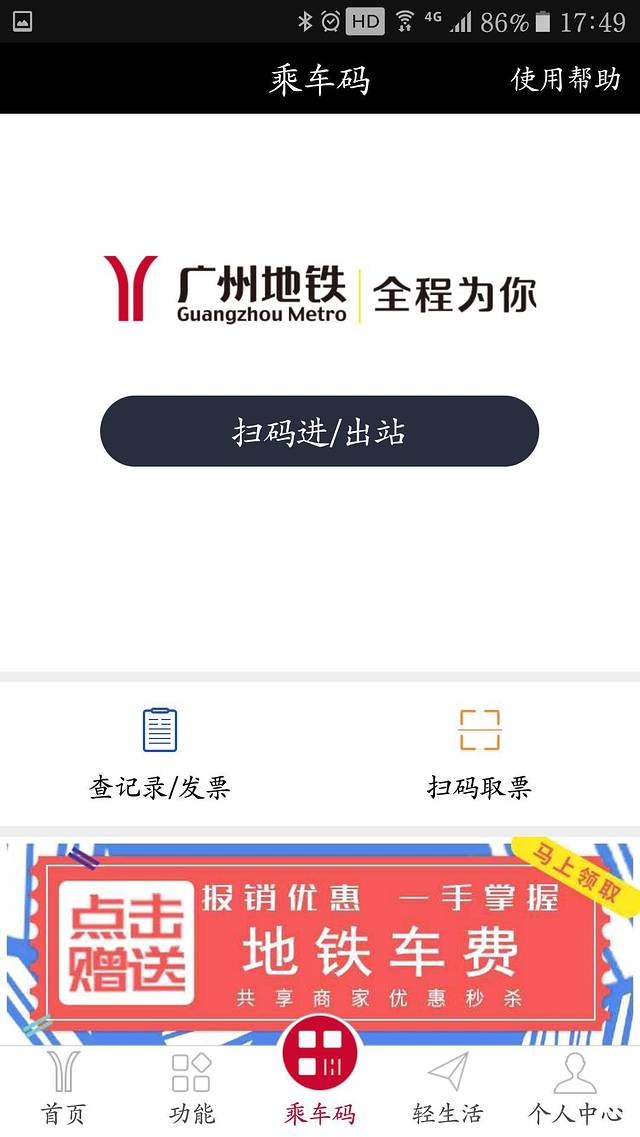Viewport: 640px width, 1137px height.
Task: Open the 地铁车费 promotional banner
Action: (x=320, y=940)
